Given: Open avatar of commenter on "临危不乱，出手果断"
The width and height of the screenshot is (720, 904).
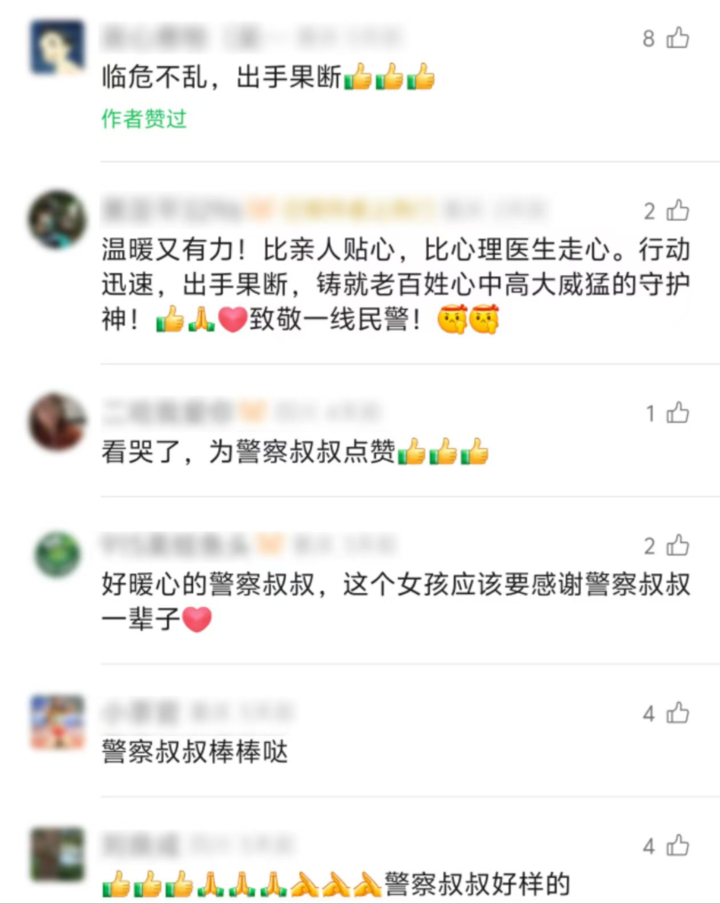Looking at the screenshot, I should pos(57,48).
